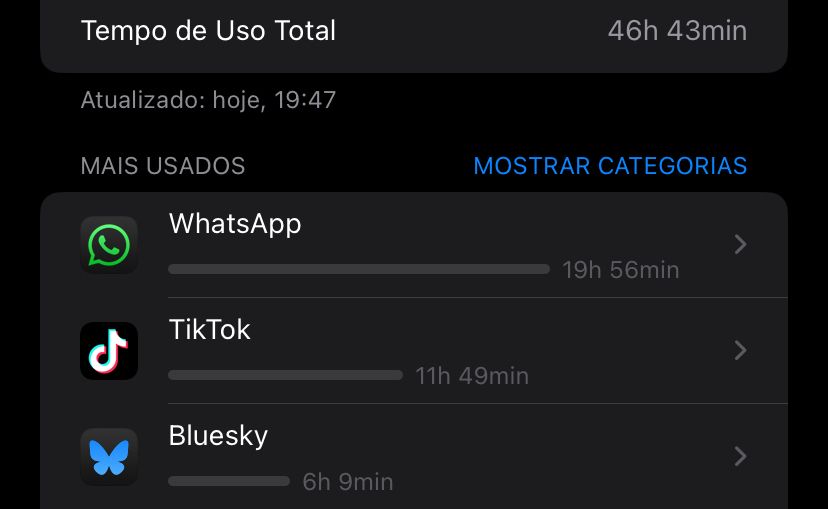This screenshot has width=828, height=509.
Task: Tap Mostrar Categorias link
Action: coord(610,166)
